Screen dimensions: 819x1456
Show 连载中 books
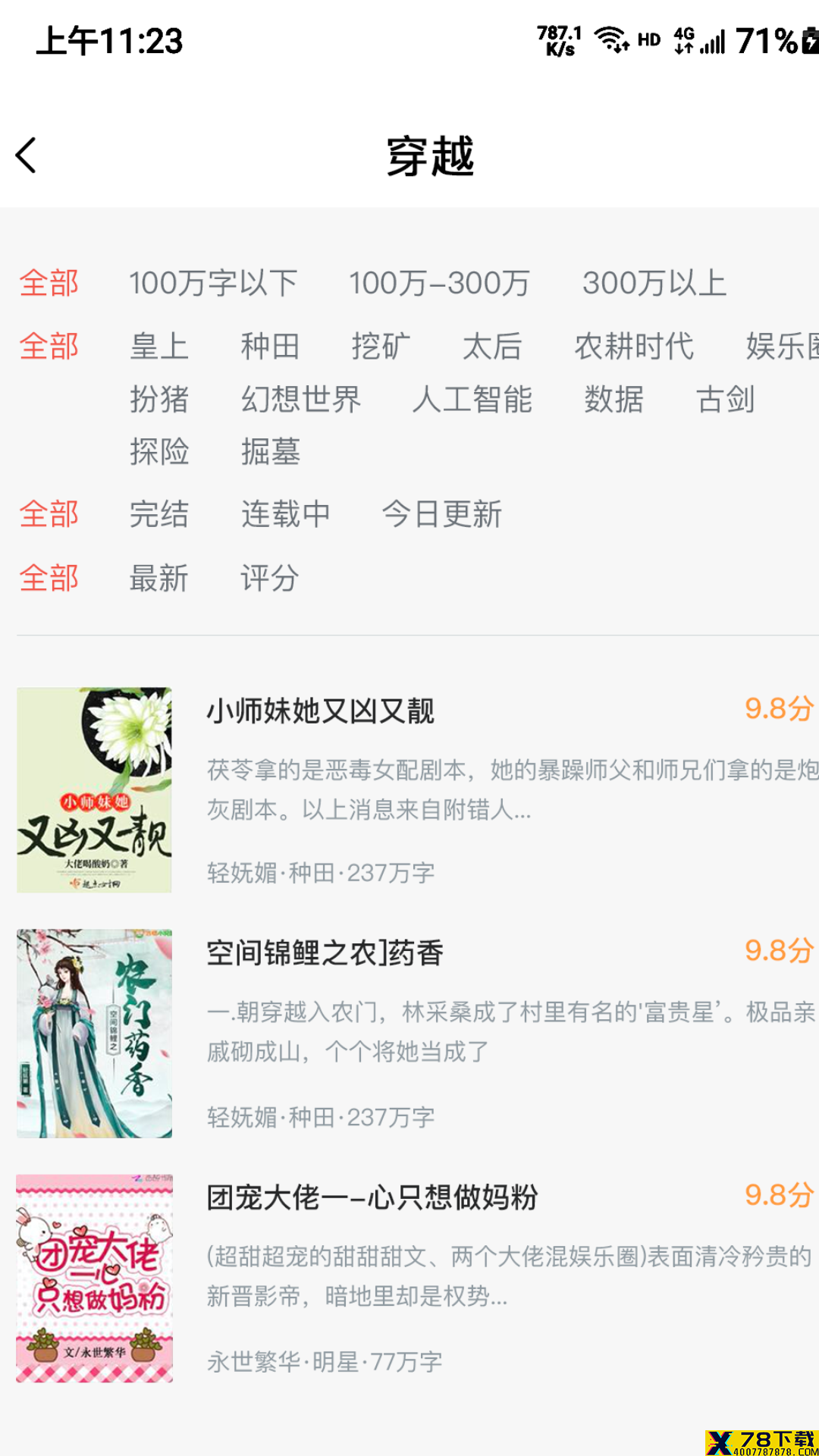click(x=285, y=514)
